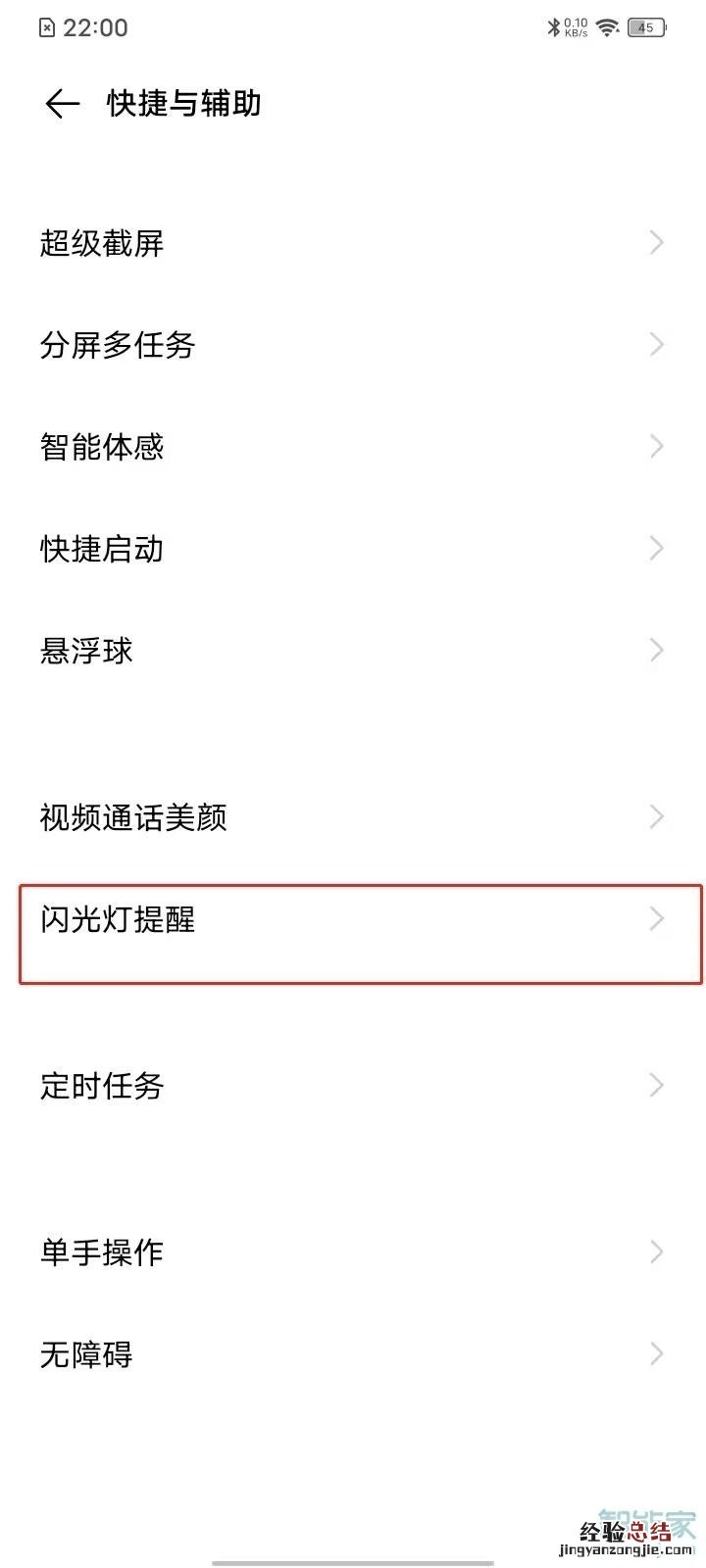
Task: Expand the 定时任务 entry chevron
Action: tap(656, 1085)
